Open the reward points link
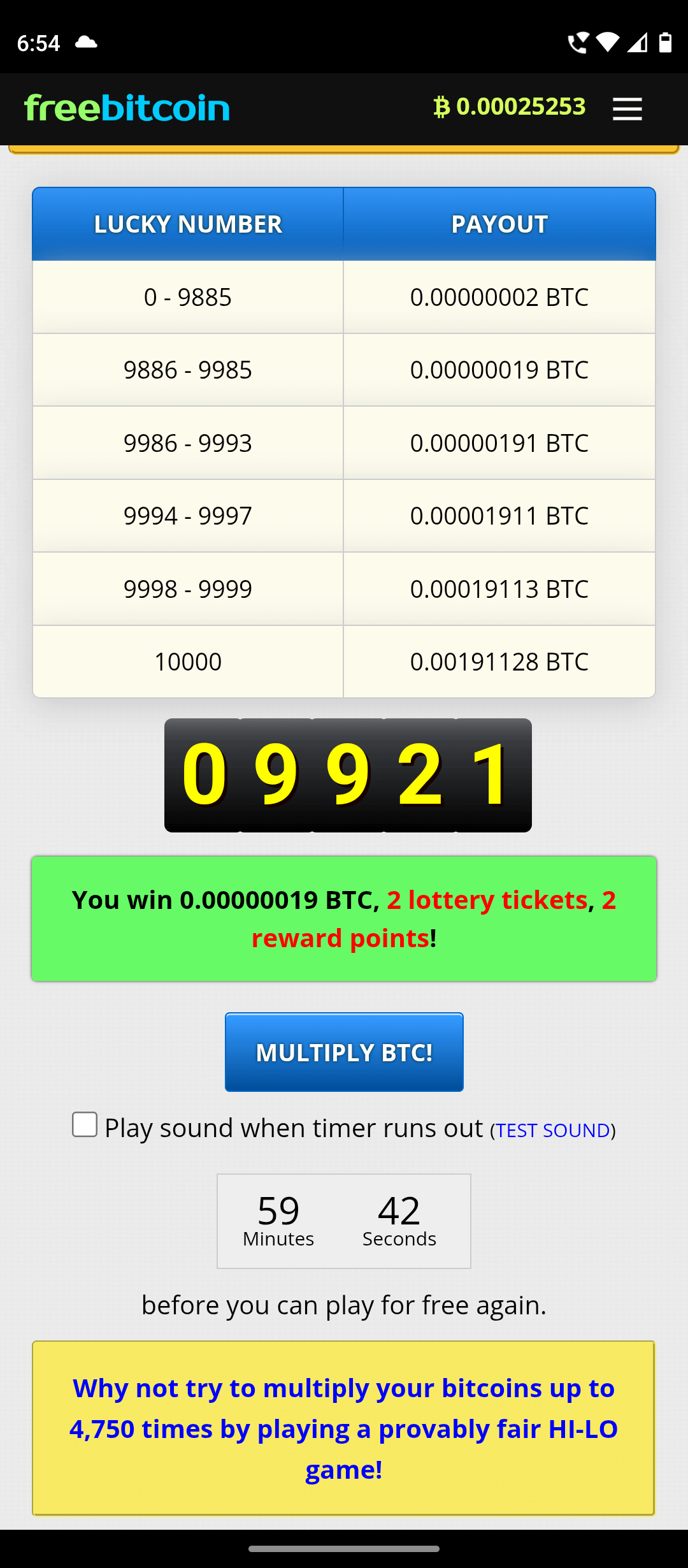This screenshot has width=688, height=1568. (340, 938)
